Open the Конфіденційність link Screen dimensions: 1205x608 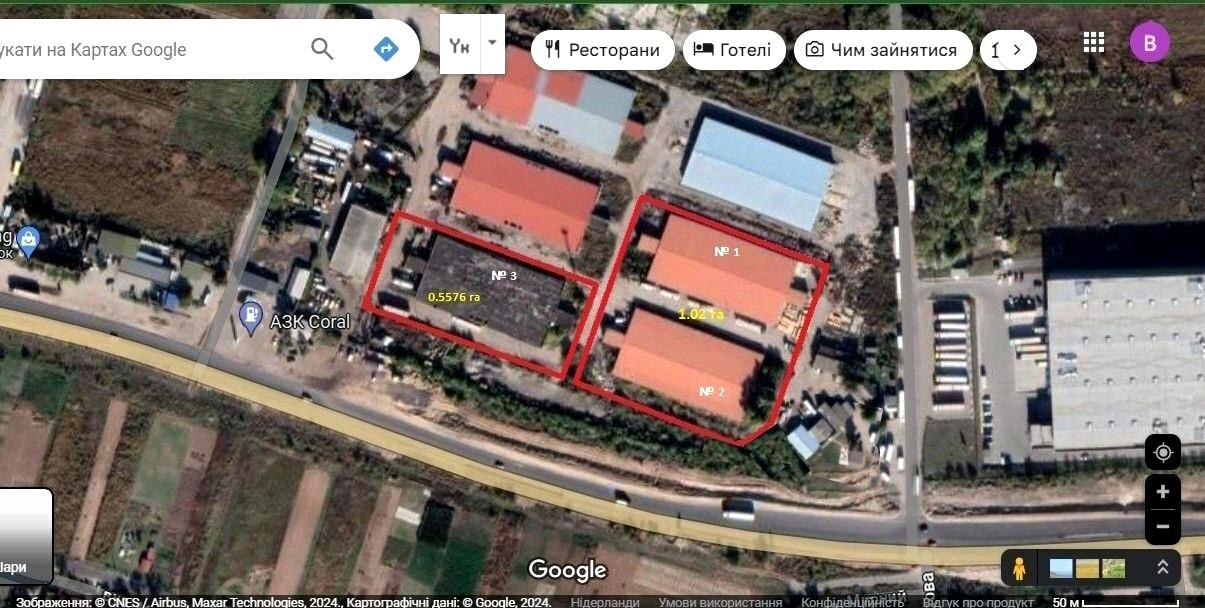(852, 602)
